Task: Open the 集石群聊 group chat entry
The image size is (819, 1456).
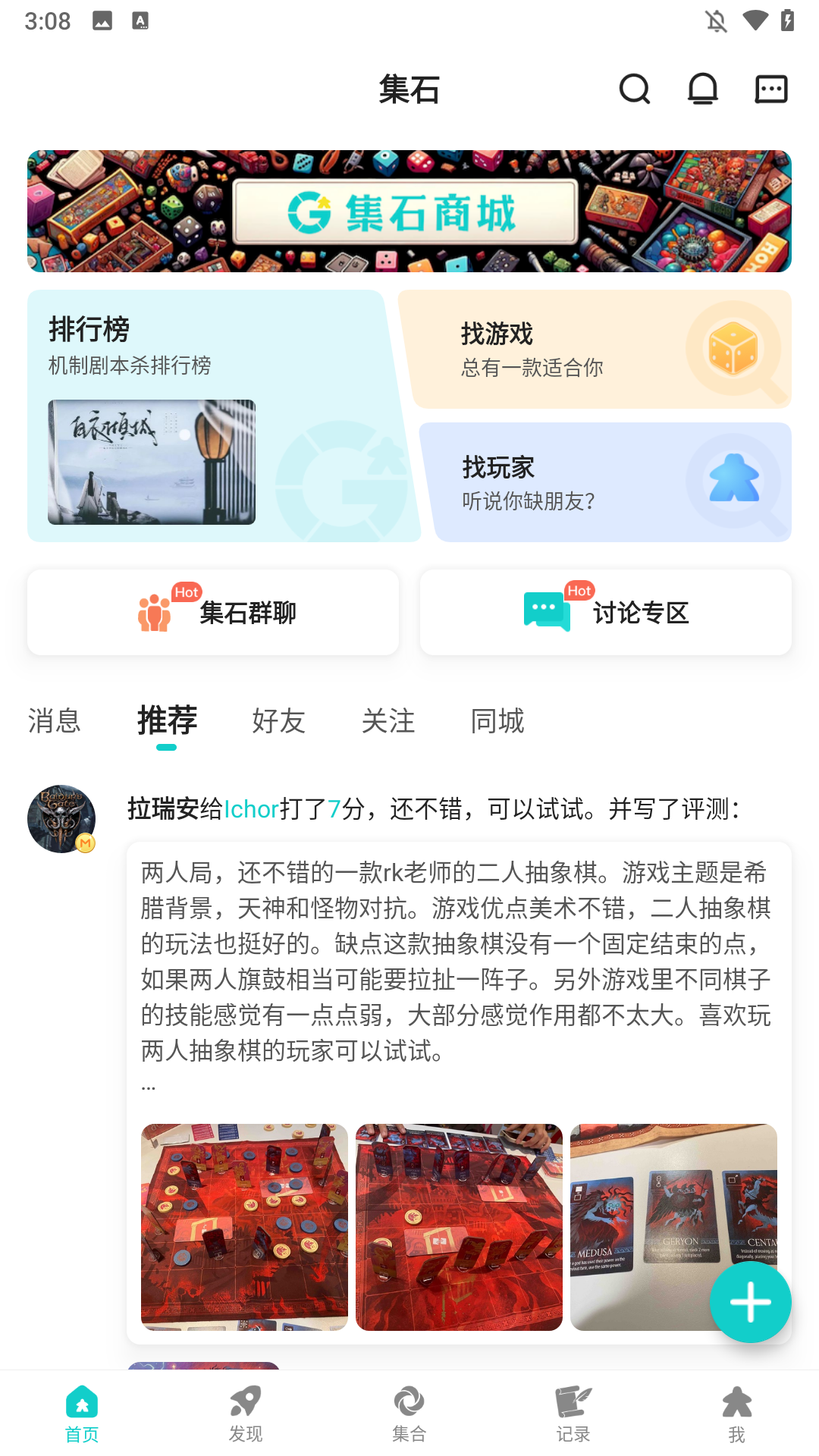Action: coord(212,611)
